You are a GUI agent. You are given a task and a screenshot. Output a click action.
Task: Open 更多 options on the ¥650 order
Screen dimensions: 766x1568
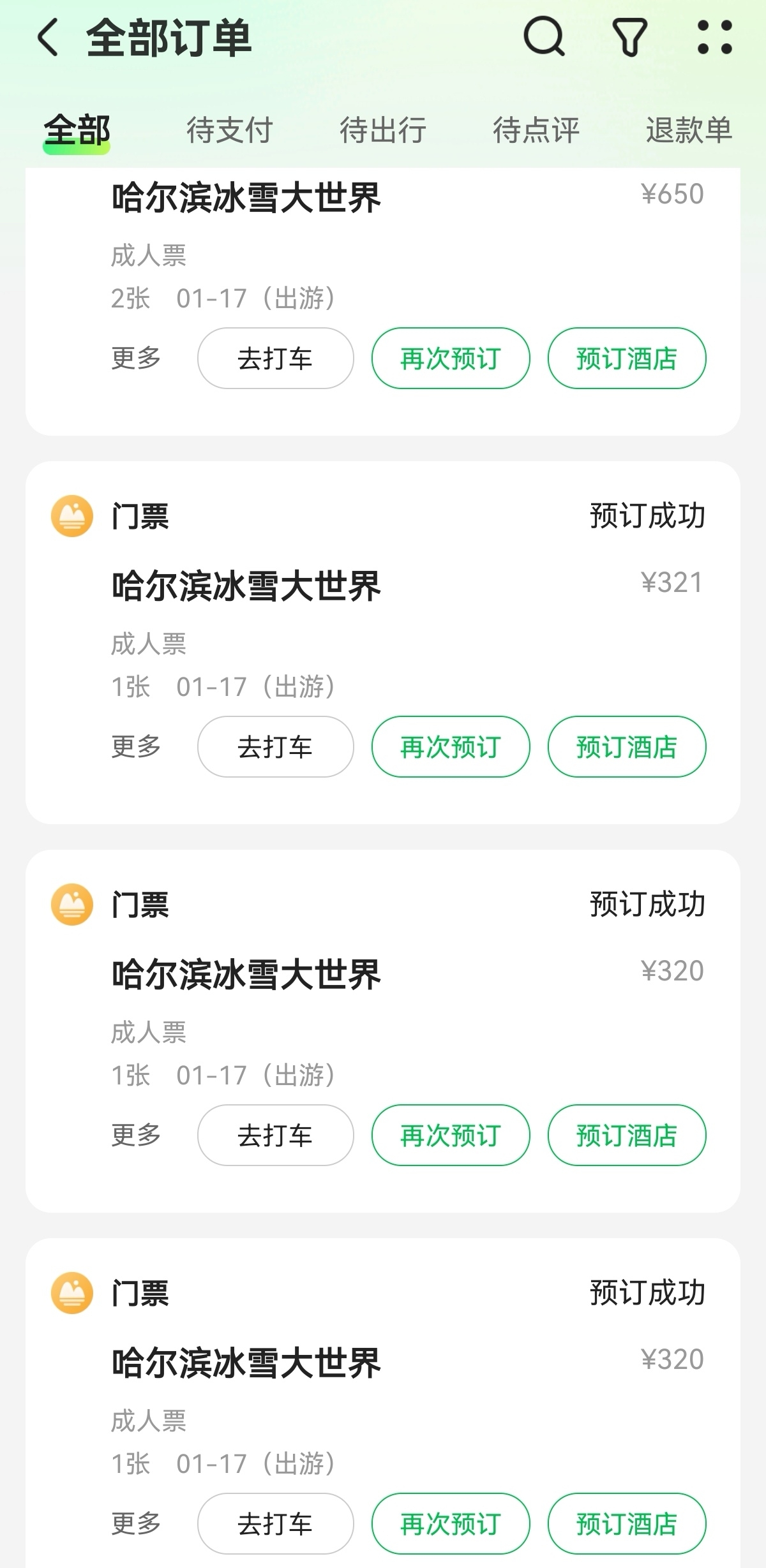[x=136, y=358]
